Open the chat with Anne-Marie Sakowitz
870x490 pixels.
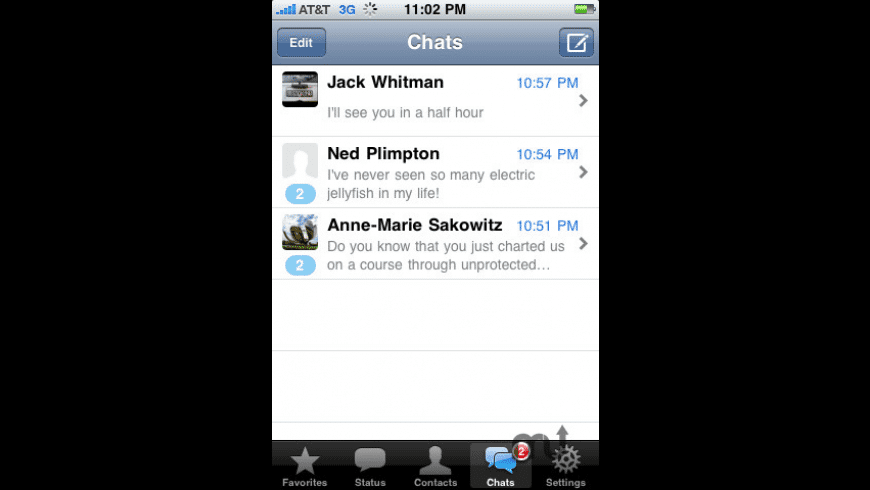click(x=435, y=243)
